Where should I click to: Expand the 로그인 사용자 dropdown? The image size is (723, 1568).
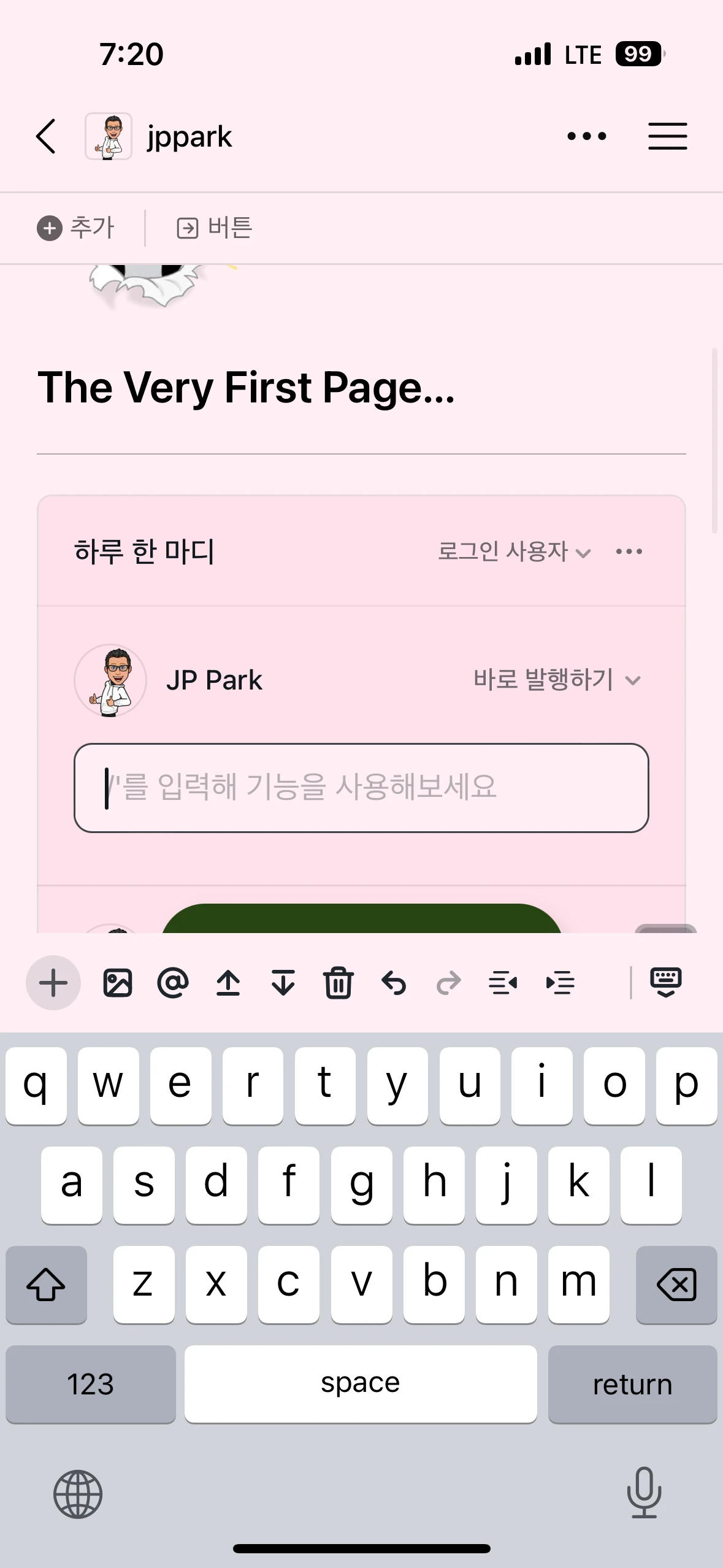point(514,551)
